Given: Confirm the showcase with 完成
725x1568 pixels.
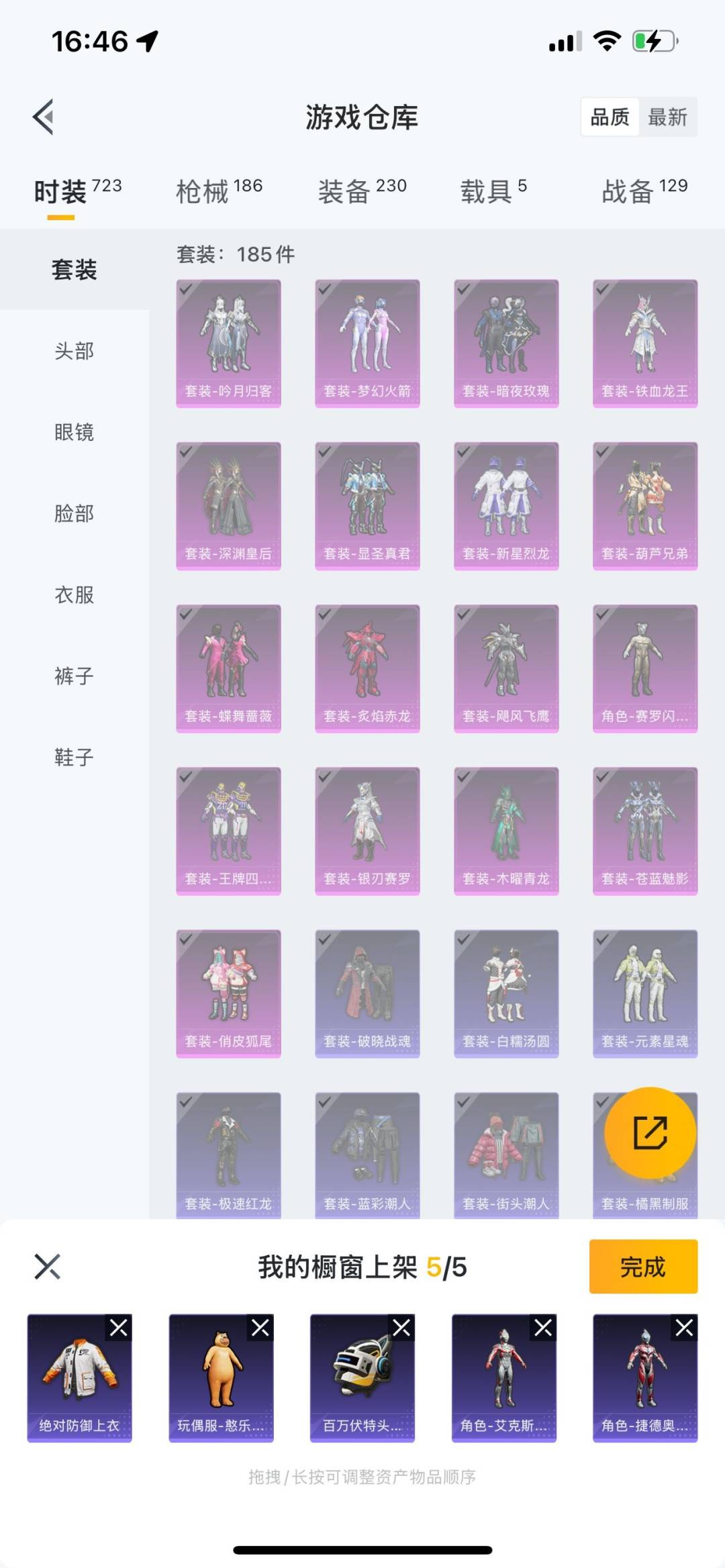Looking at the screenshot, I should (x=643, y=1267).
